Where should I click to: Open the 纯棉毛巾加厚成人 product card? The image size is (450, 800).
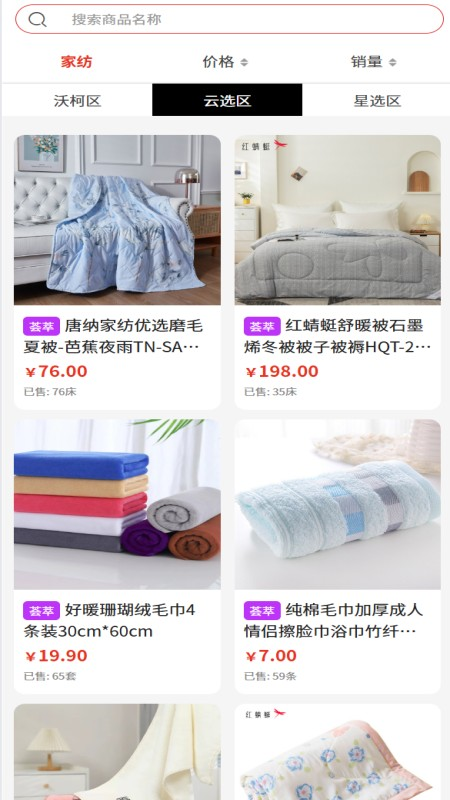(x=338, y=556)
